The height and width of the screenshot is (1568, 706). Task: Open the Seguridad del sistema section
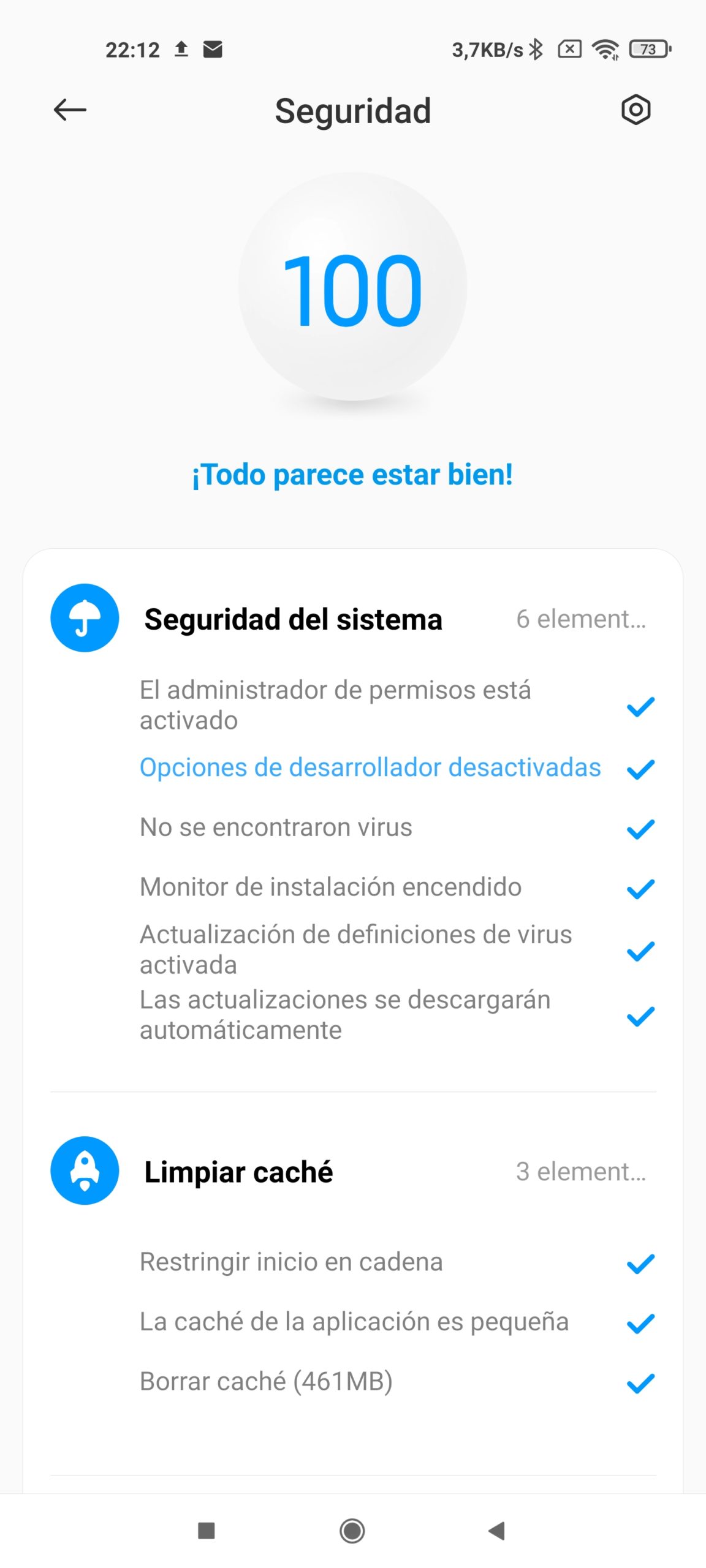tap(353, 619)
